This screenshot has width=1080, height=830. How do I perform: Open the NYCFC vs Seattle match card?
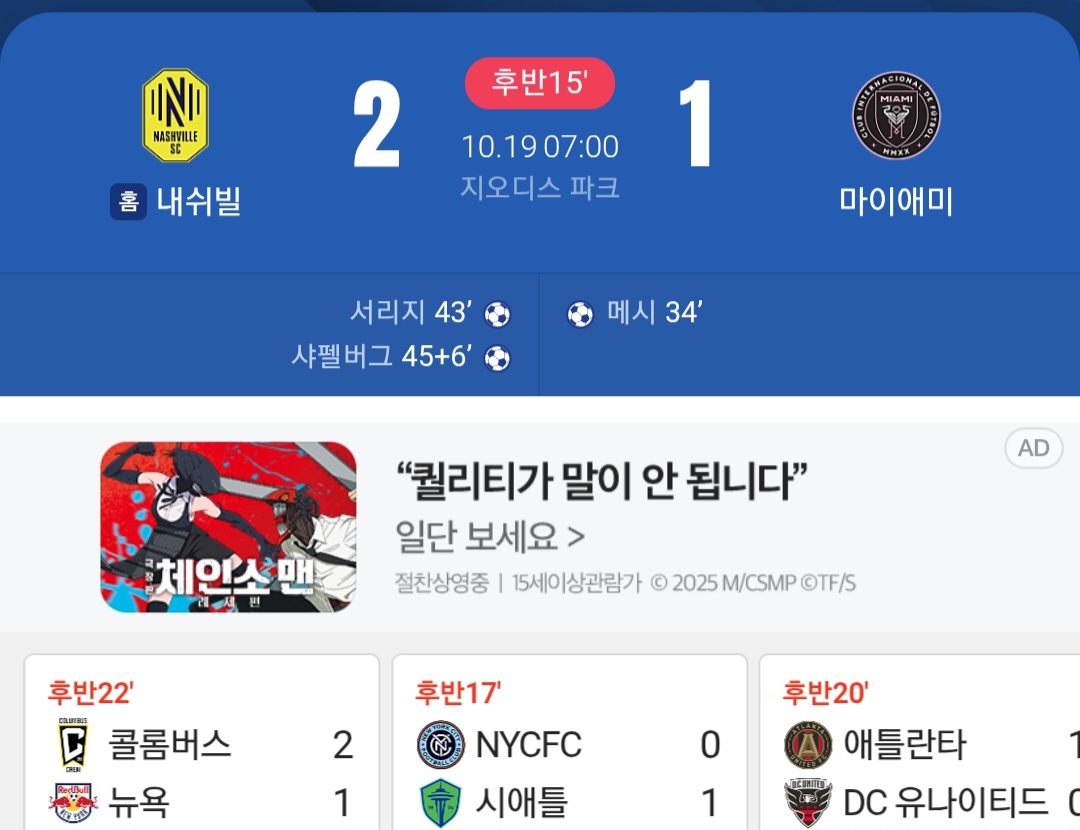(x=569, y=745)
